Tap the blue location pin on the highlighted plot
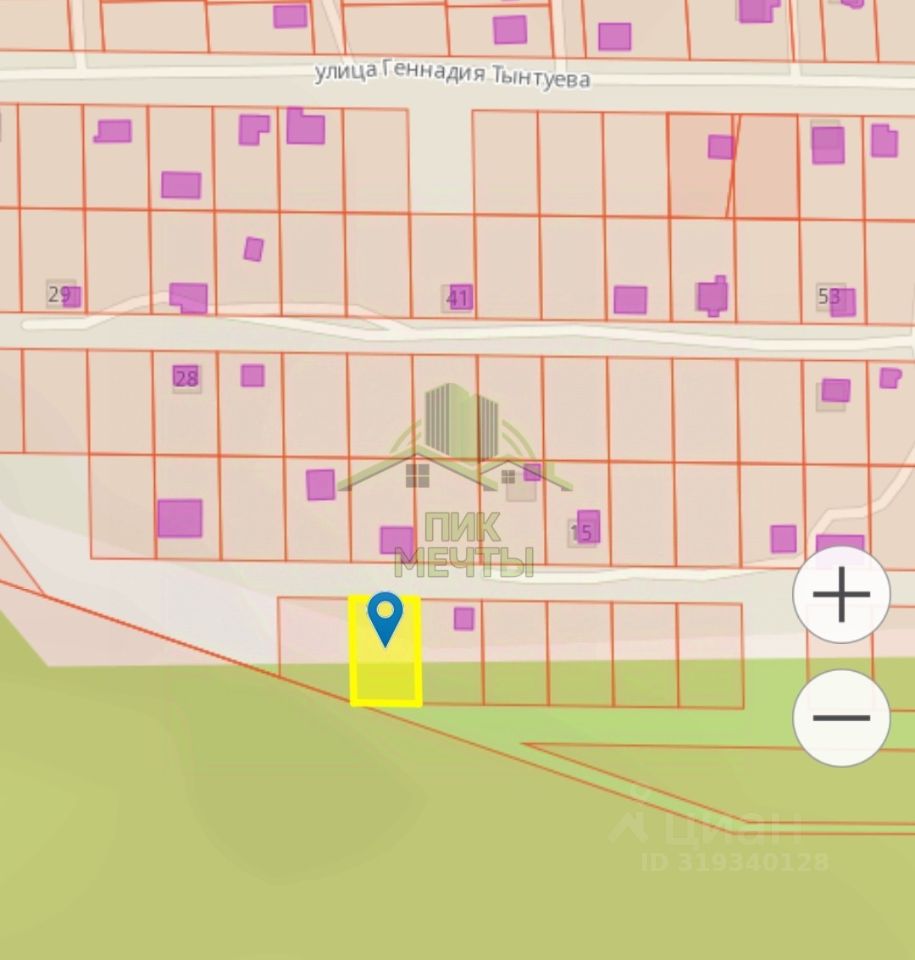Viewport: 915px width, 960px height. 385,615
